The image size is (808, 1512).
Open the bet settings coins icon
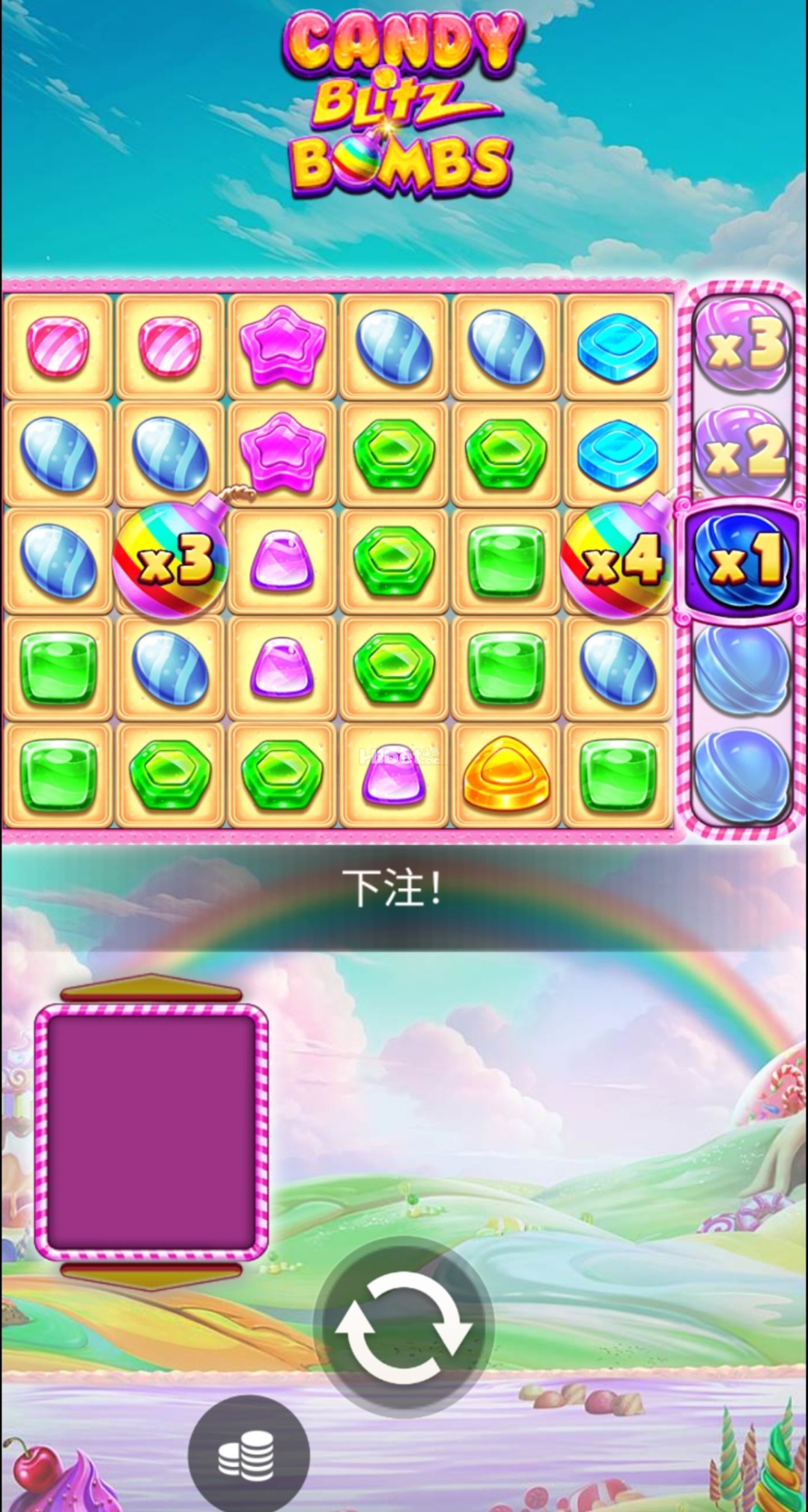(x=249, y=1454)
